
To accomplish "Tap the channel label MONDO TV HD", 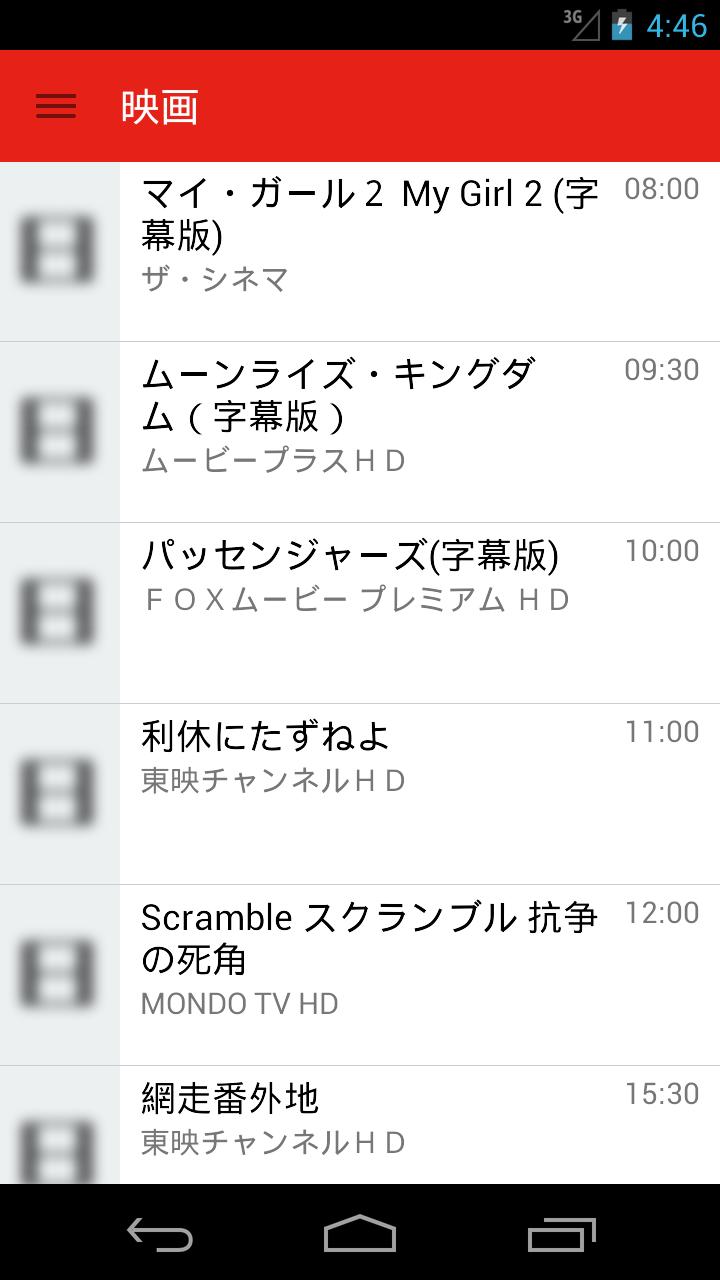I will click(x=240, y=1004).
